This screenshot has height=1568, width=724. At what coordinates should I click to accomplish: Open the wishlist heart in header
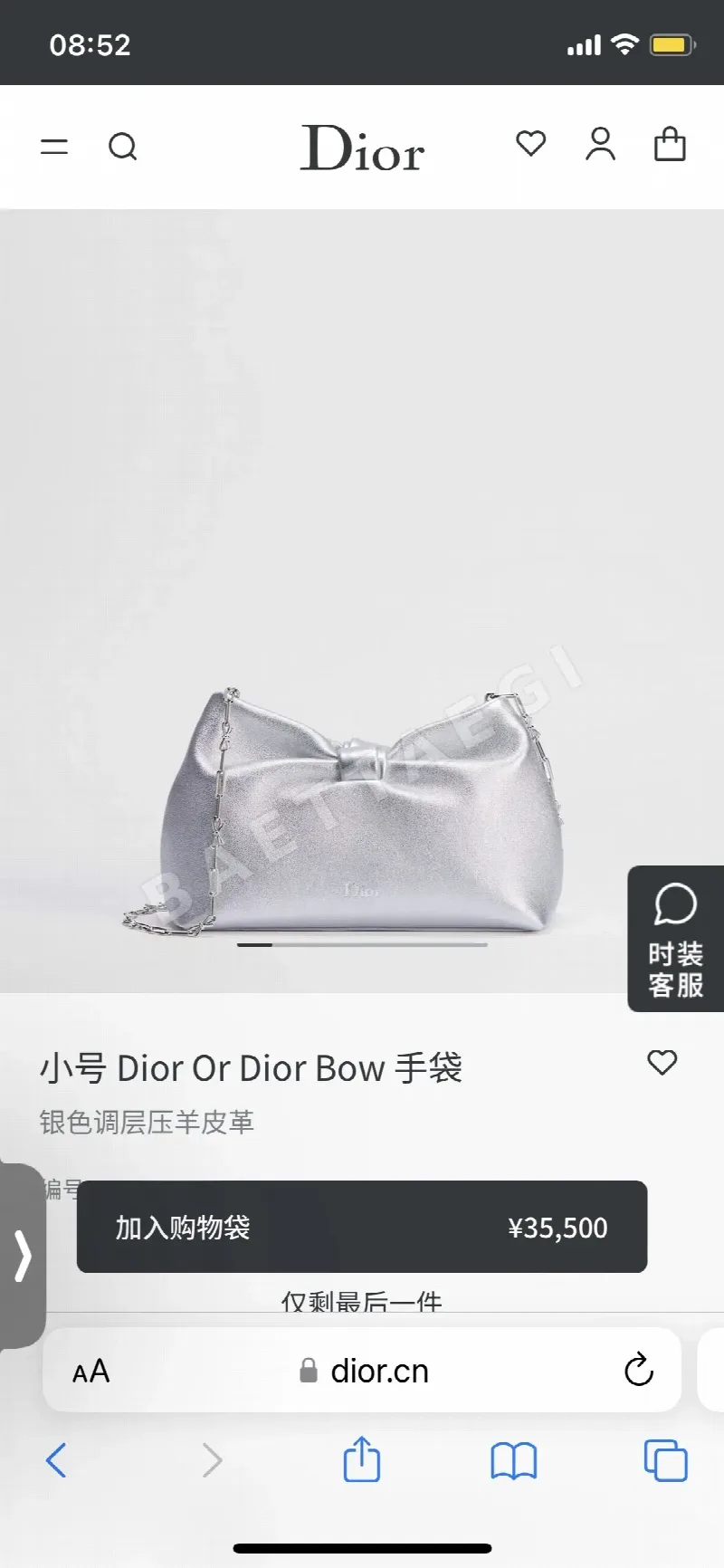[531, 144]
